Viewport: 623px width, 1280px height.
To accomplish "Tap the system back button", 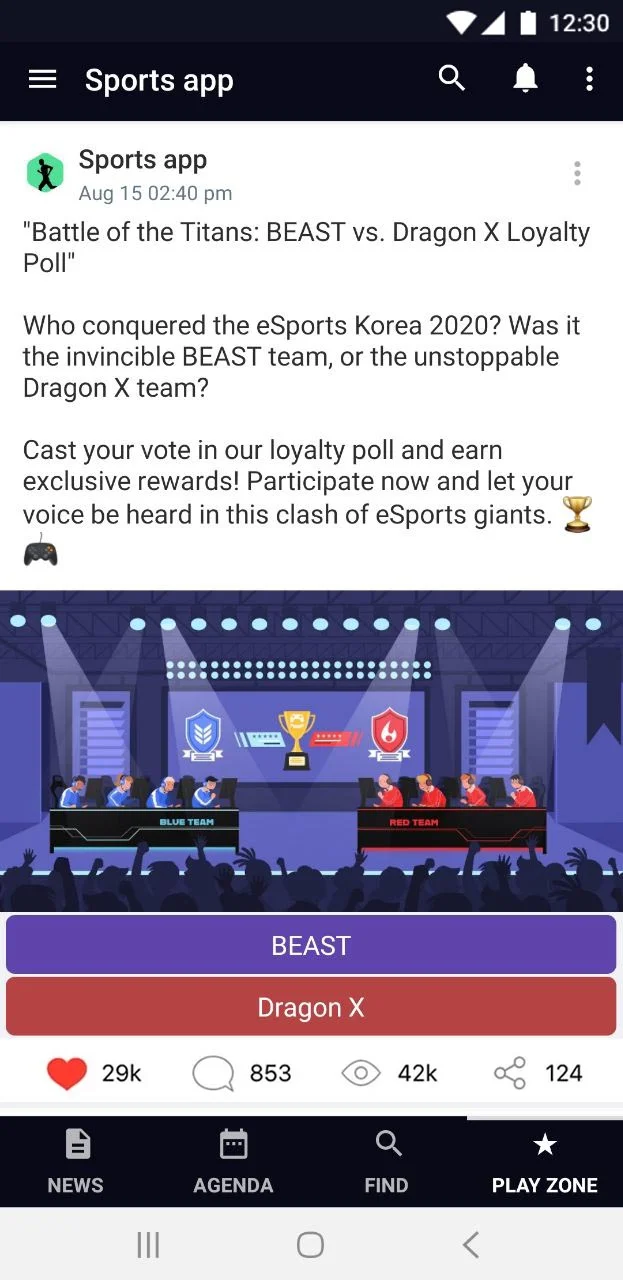I will tap(471, 1245).
